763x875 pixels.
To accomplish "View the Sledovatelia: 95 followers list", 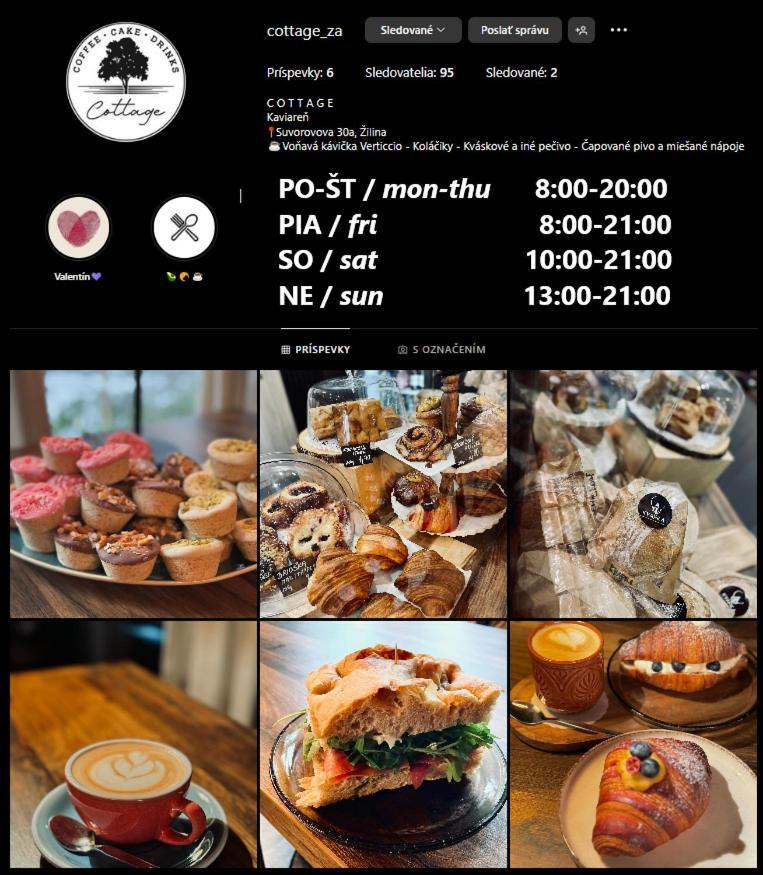I will point(409,72).
